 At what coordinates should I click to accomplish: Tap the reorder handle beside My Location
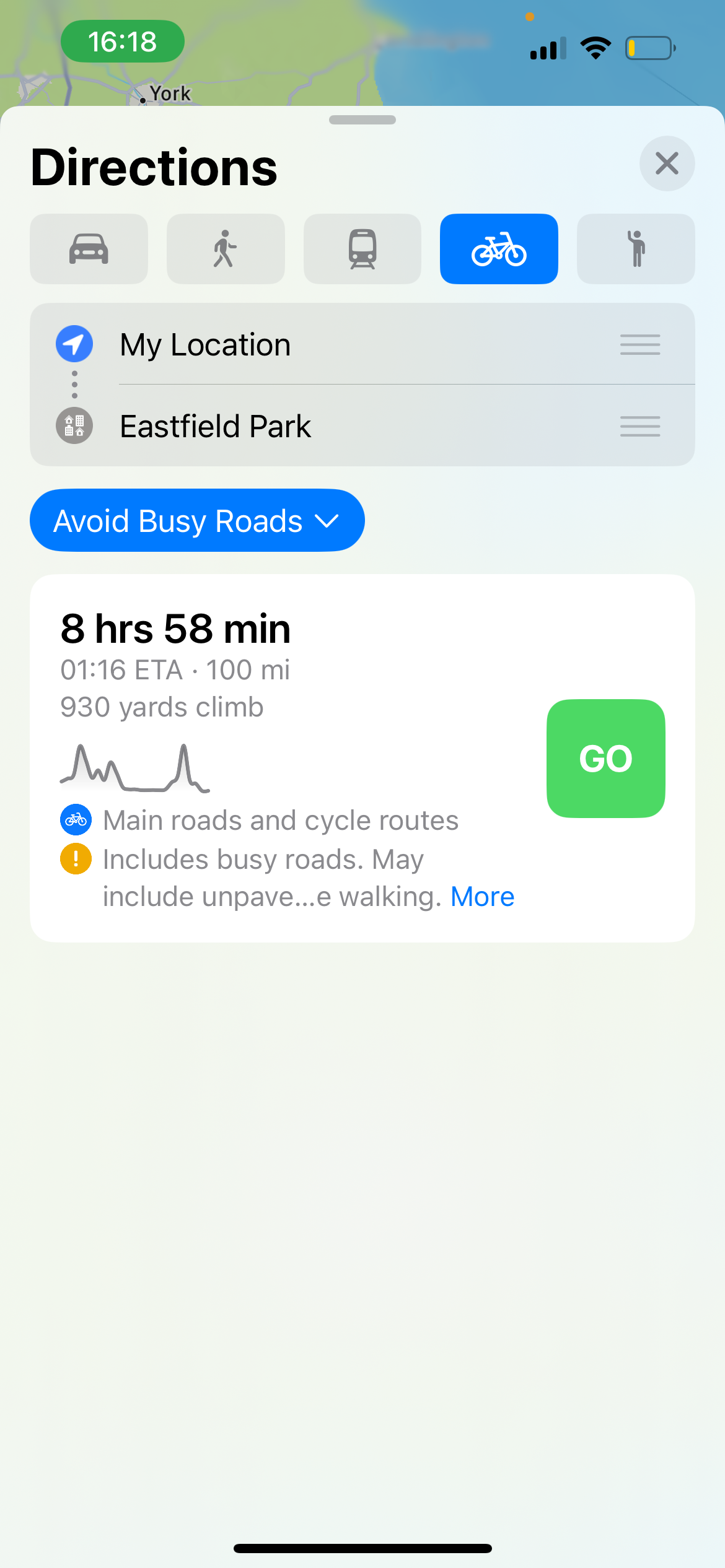(639, 344)
